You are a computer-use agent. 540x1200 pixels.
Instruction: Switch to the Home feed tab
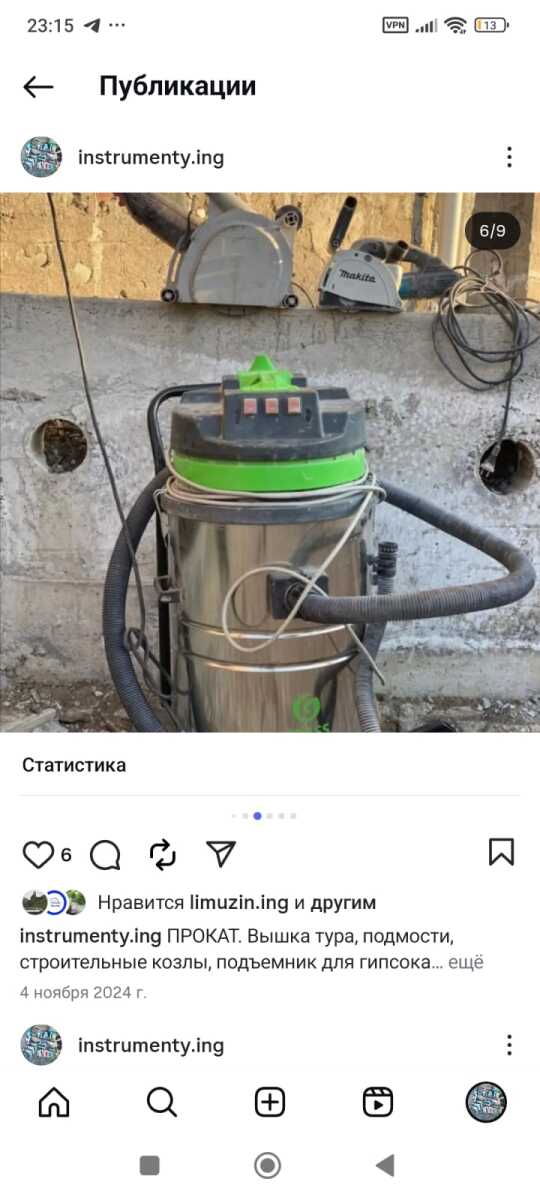pos(54,1103)
